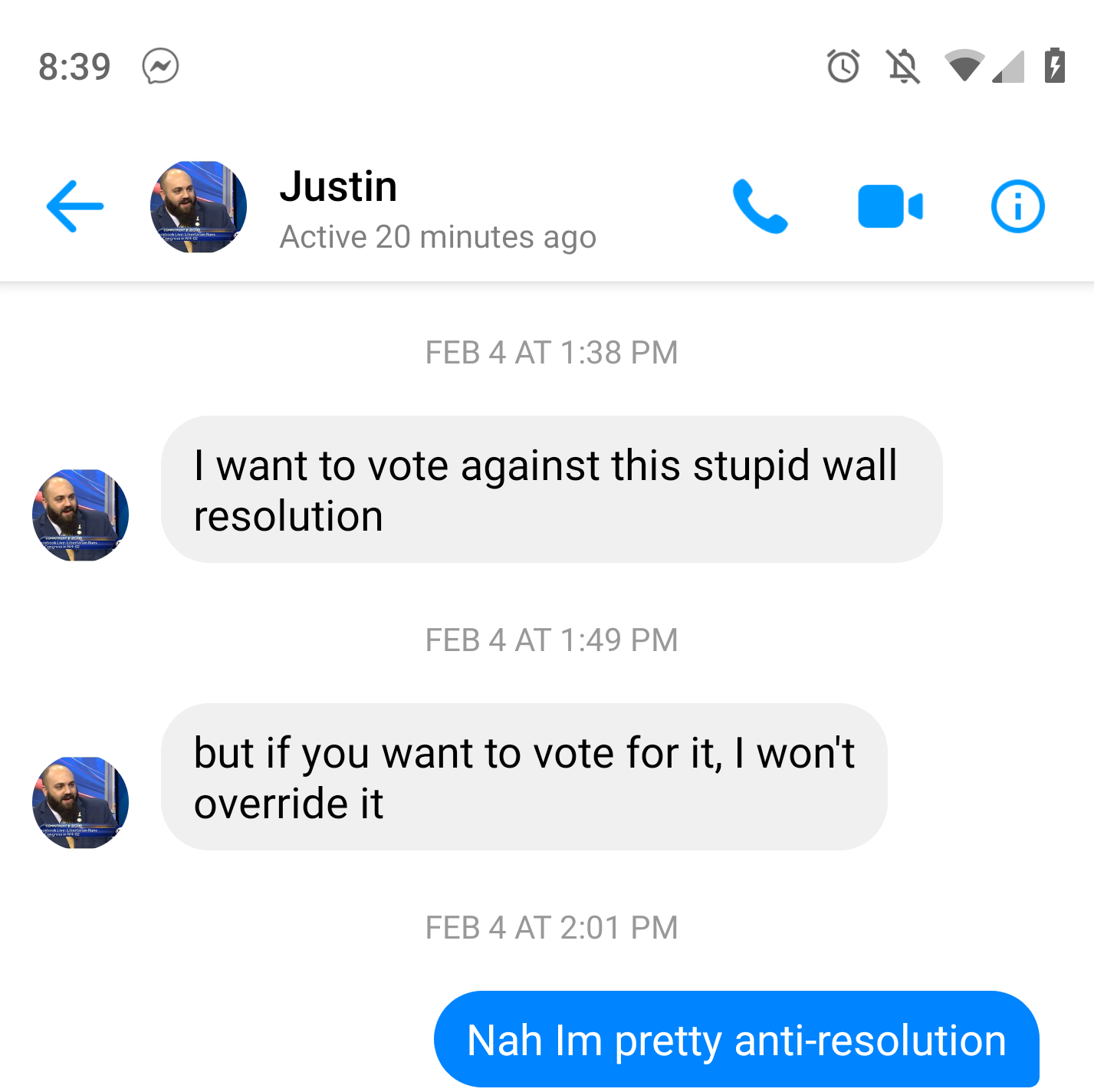
Task: Start a video call with Justin
Action: [x=889, y=206]
